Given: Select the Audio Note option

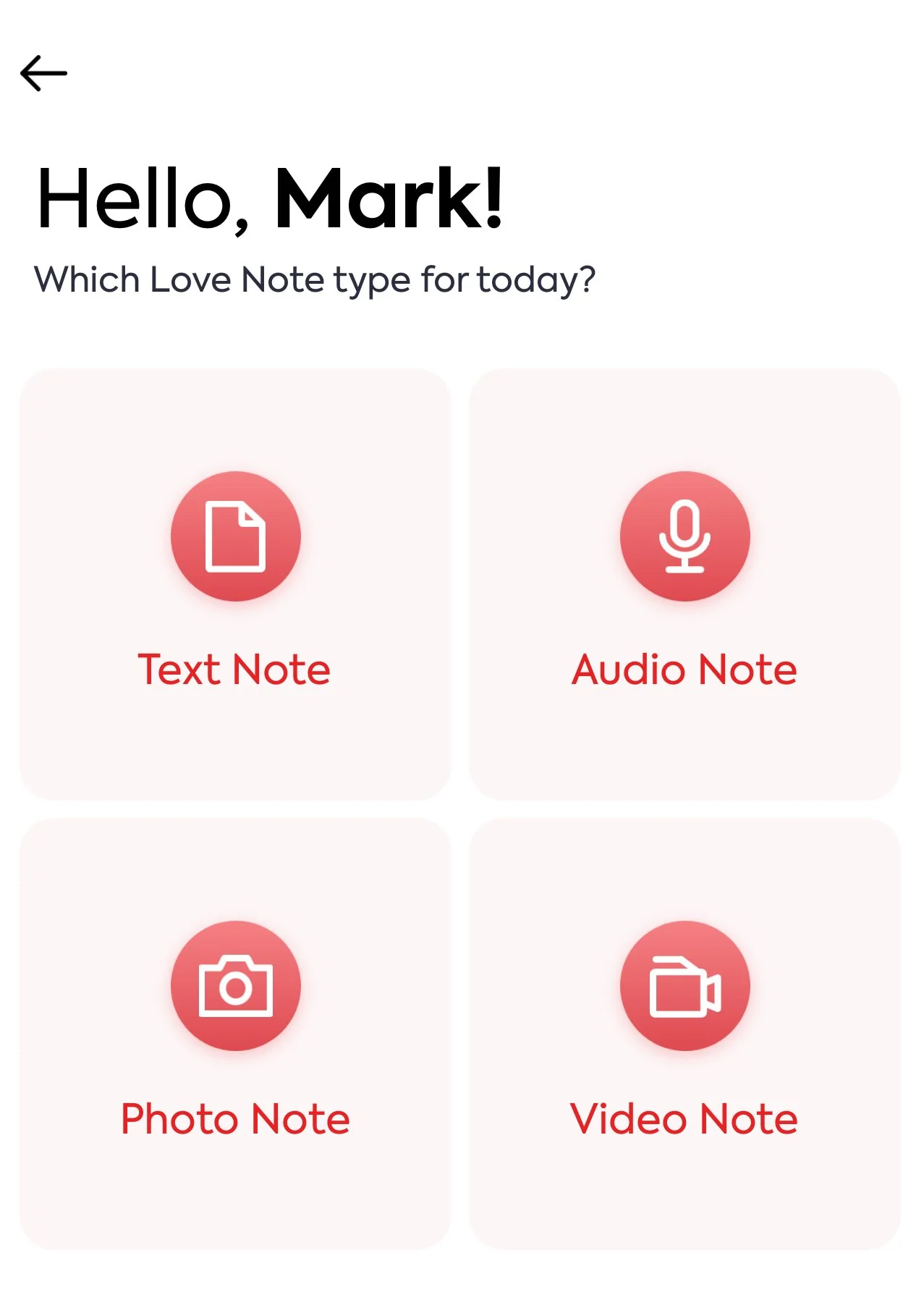Looking at the screenshot, I should (684, 583).
